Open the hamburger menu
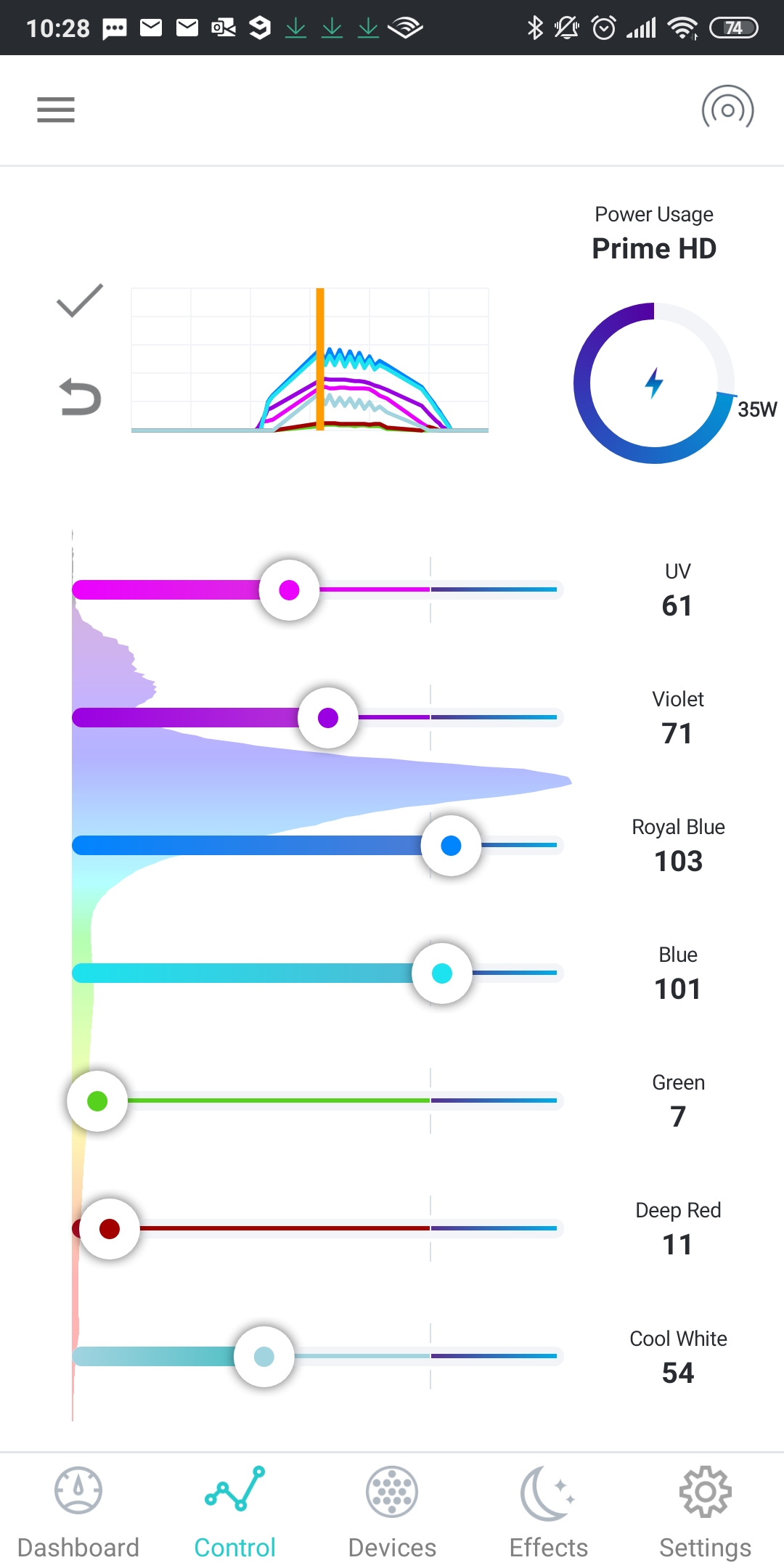 coord(56,110)
